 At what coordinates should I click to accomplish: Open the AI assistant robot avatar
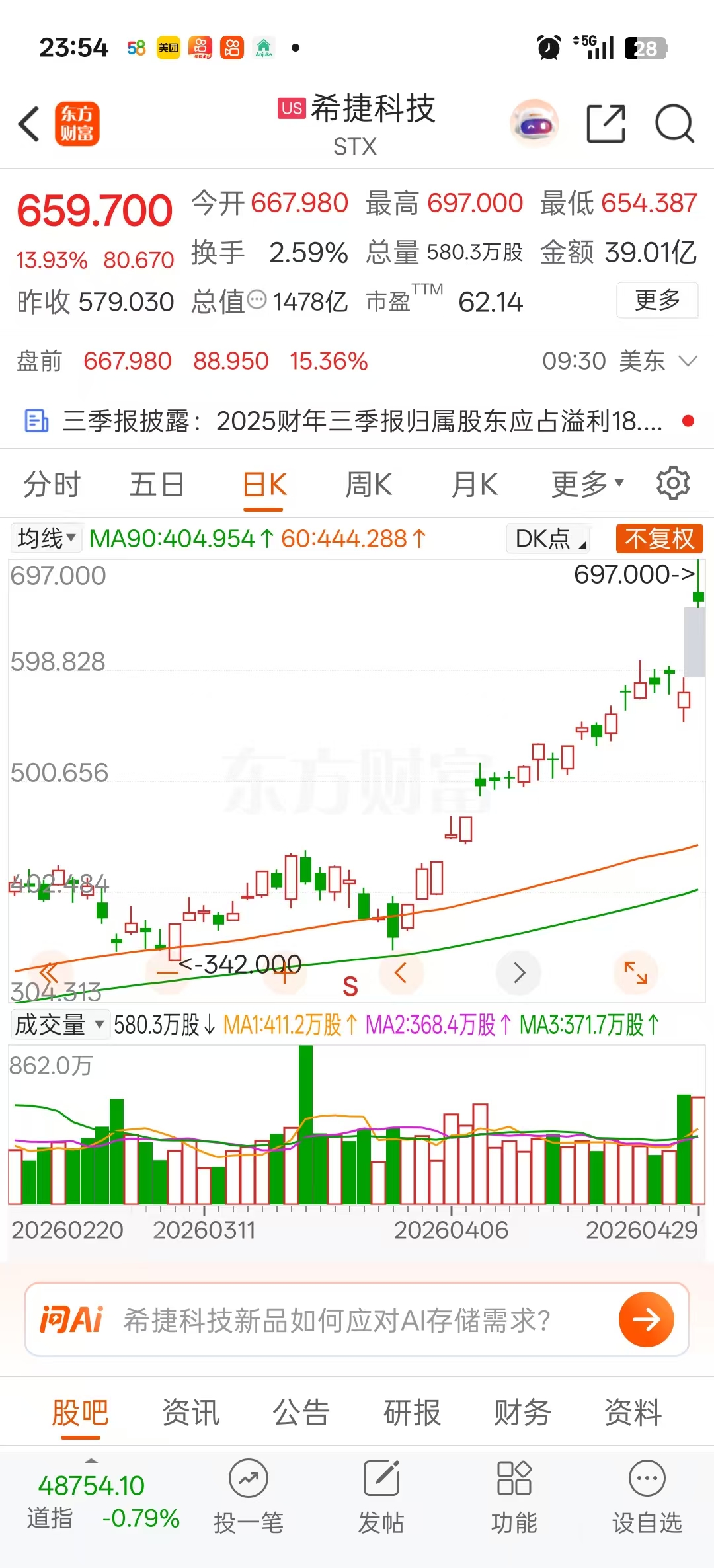[x=534, y=124]
